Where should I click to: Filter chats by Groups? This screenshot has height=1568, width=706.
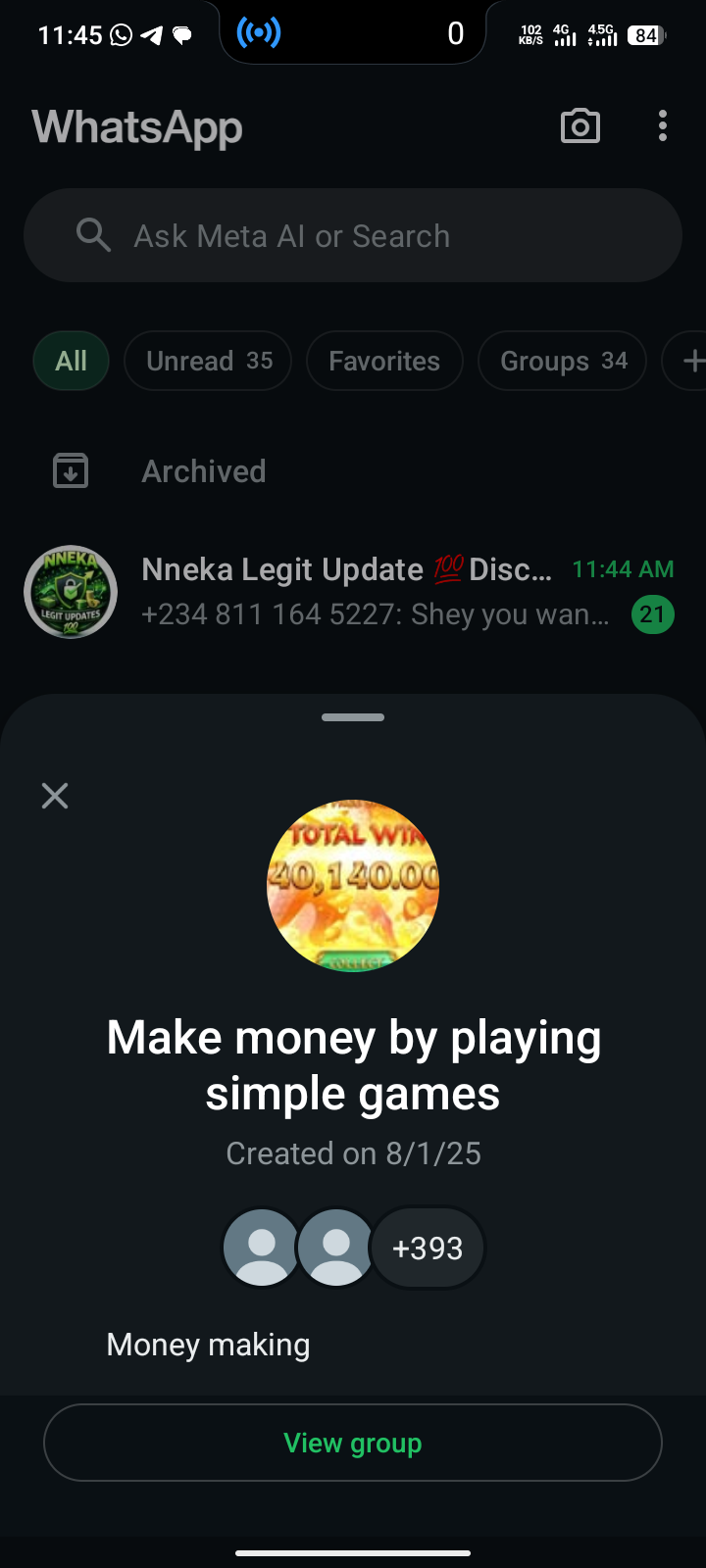[562, 362]
